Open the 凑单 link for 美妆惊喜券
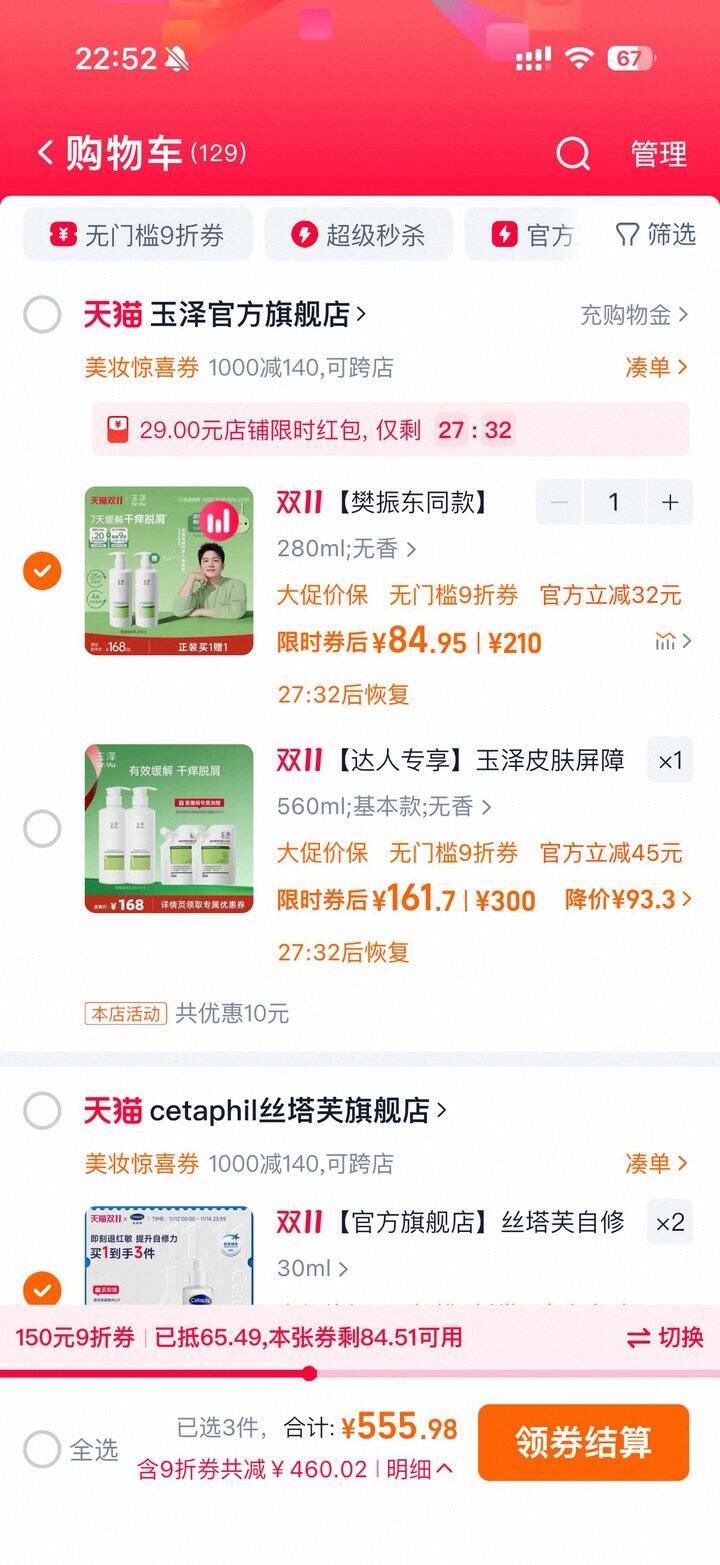Screen dimensions: 720x1565 click(655, 368)
